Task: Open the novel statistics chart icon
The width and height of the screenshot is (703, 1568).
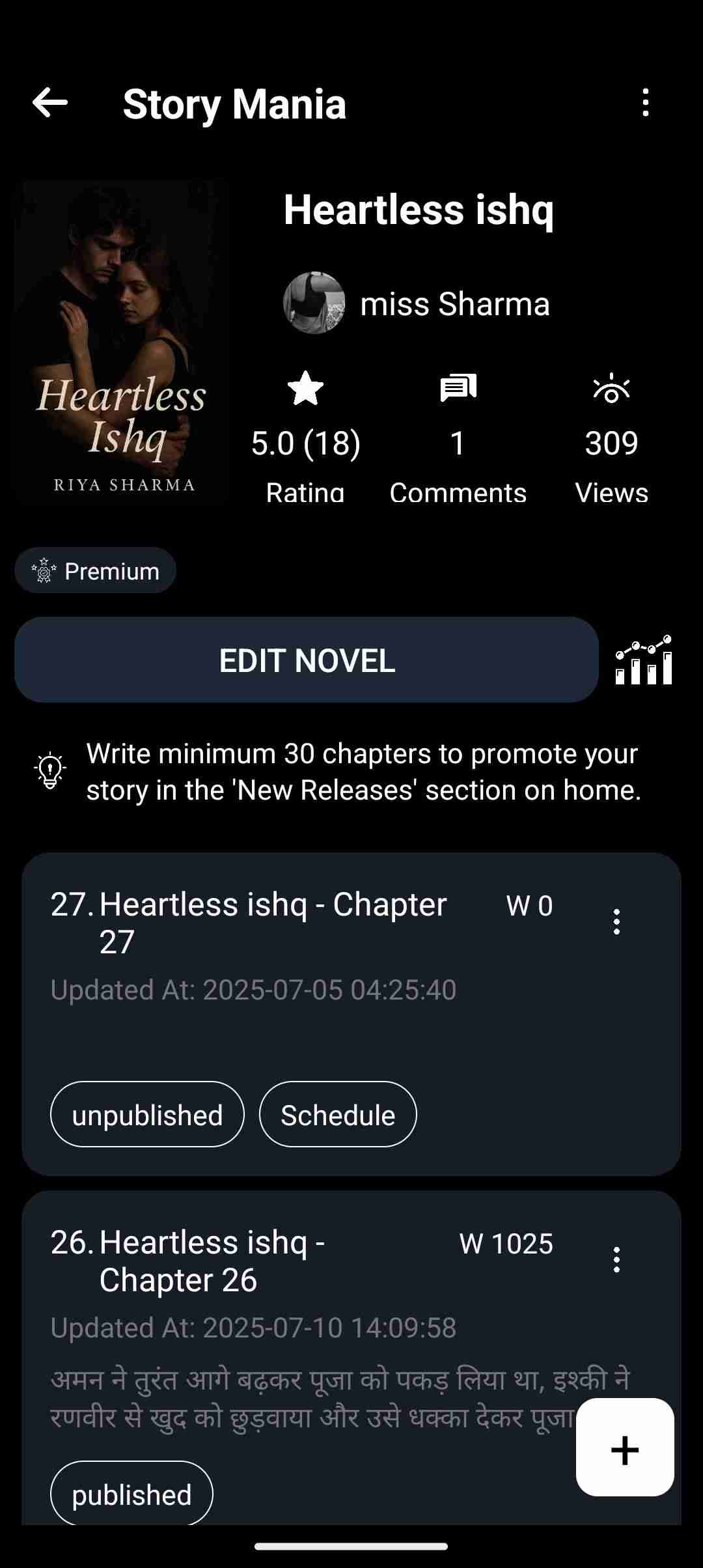Action: click(644, 660)
